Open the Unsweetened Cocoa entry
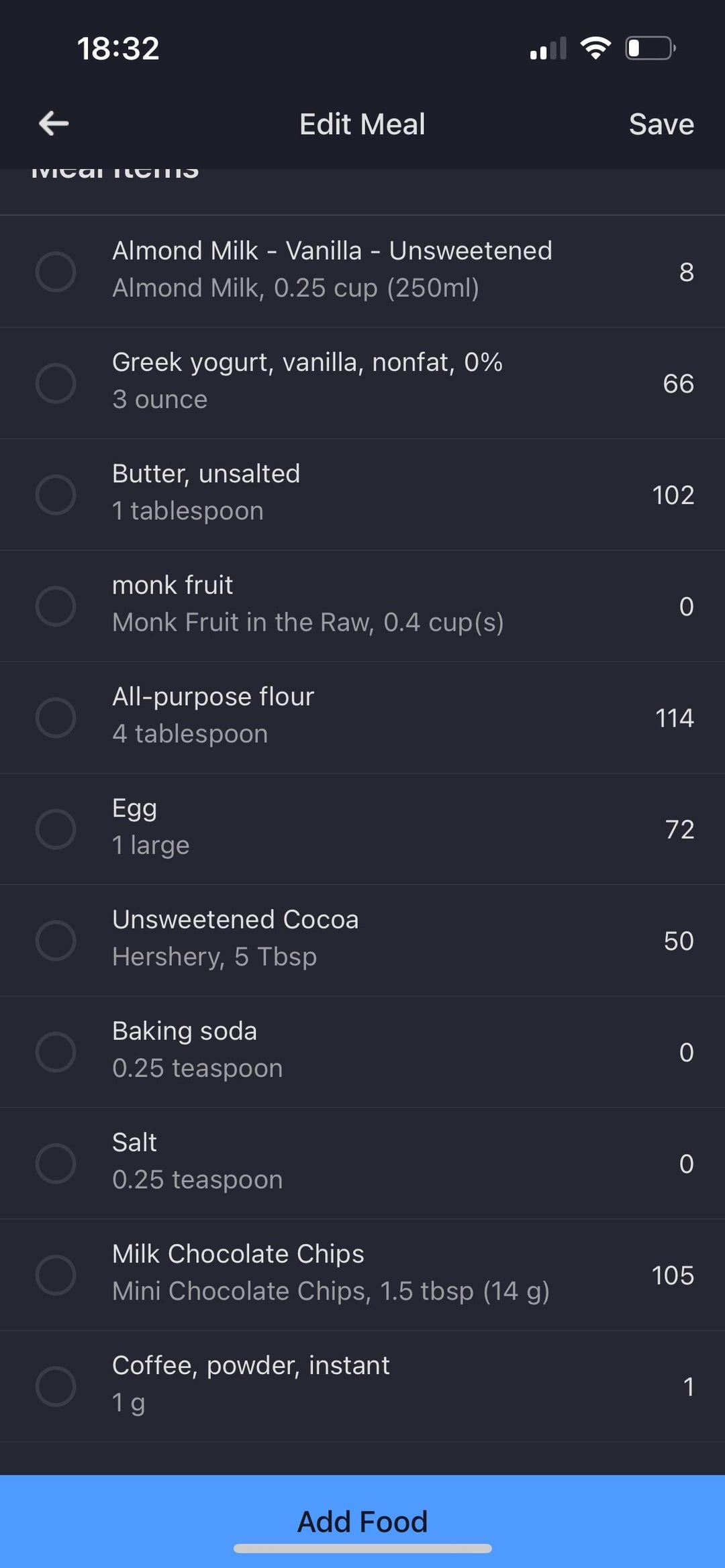 click(362, 940)
